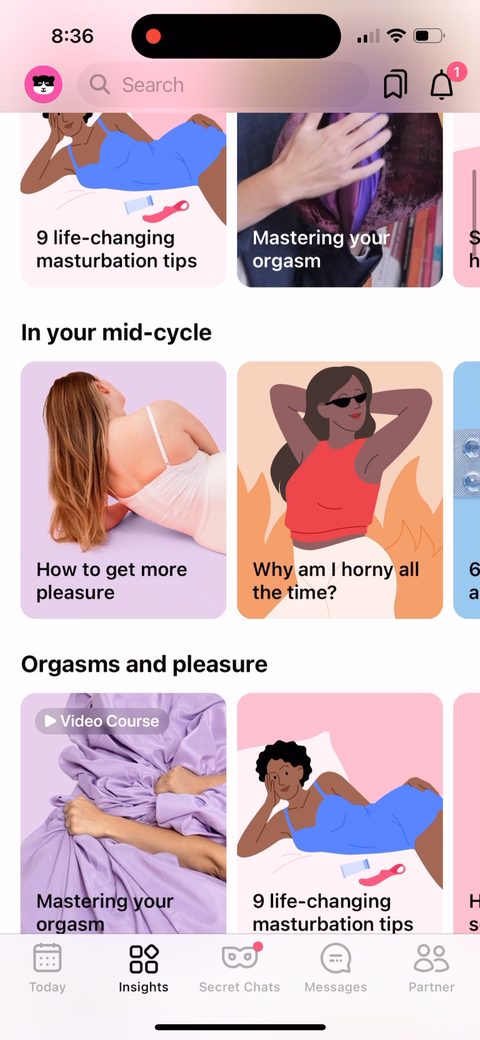Open the profile avatar icon
The image size is (480, 1040).
(x=44, y=85)
